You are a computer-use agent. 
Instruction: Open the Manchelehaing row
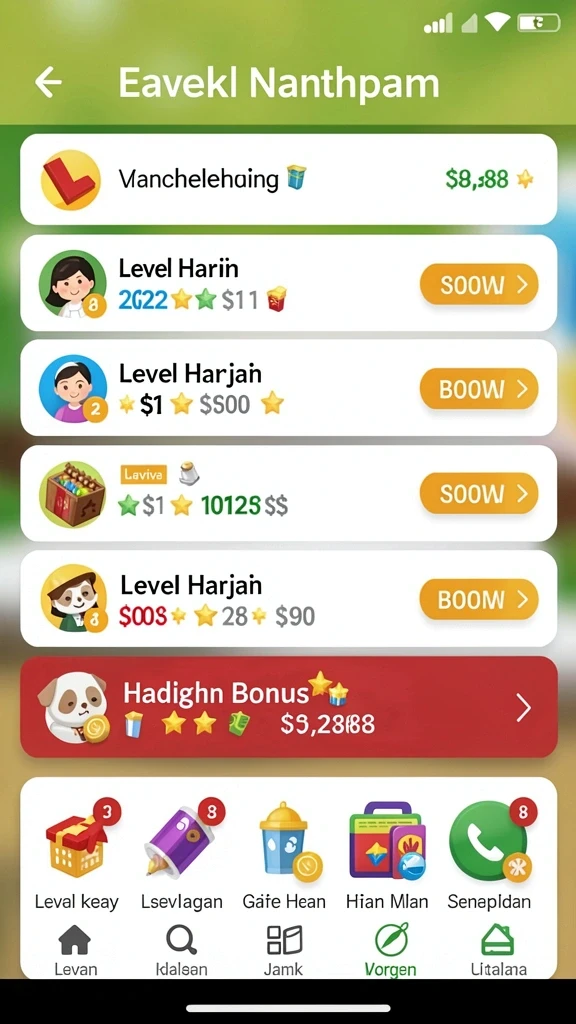tap(288, 179)
